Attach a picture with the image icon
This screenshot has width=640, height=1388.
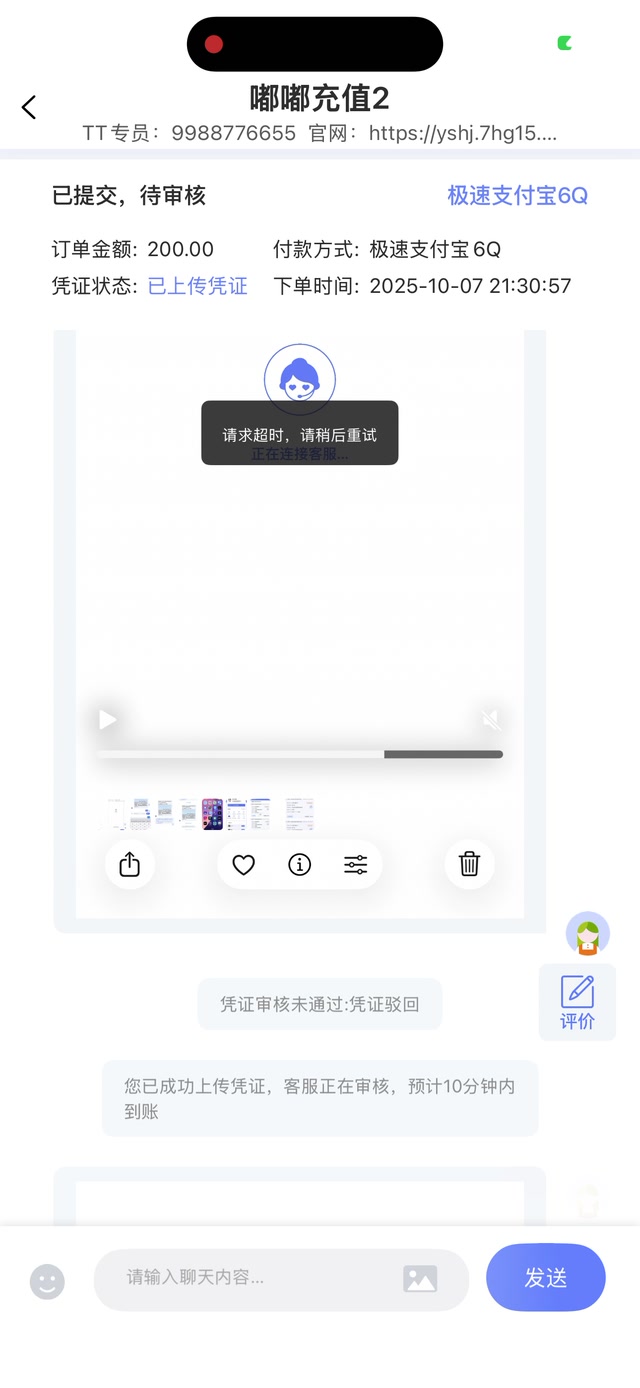click(420, 1278)
